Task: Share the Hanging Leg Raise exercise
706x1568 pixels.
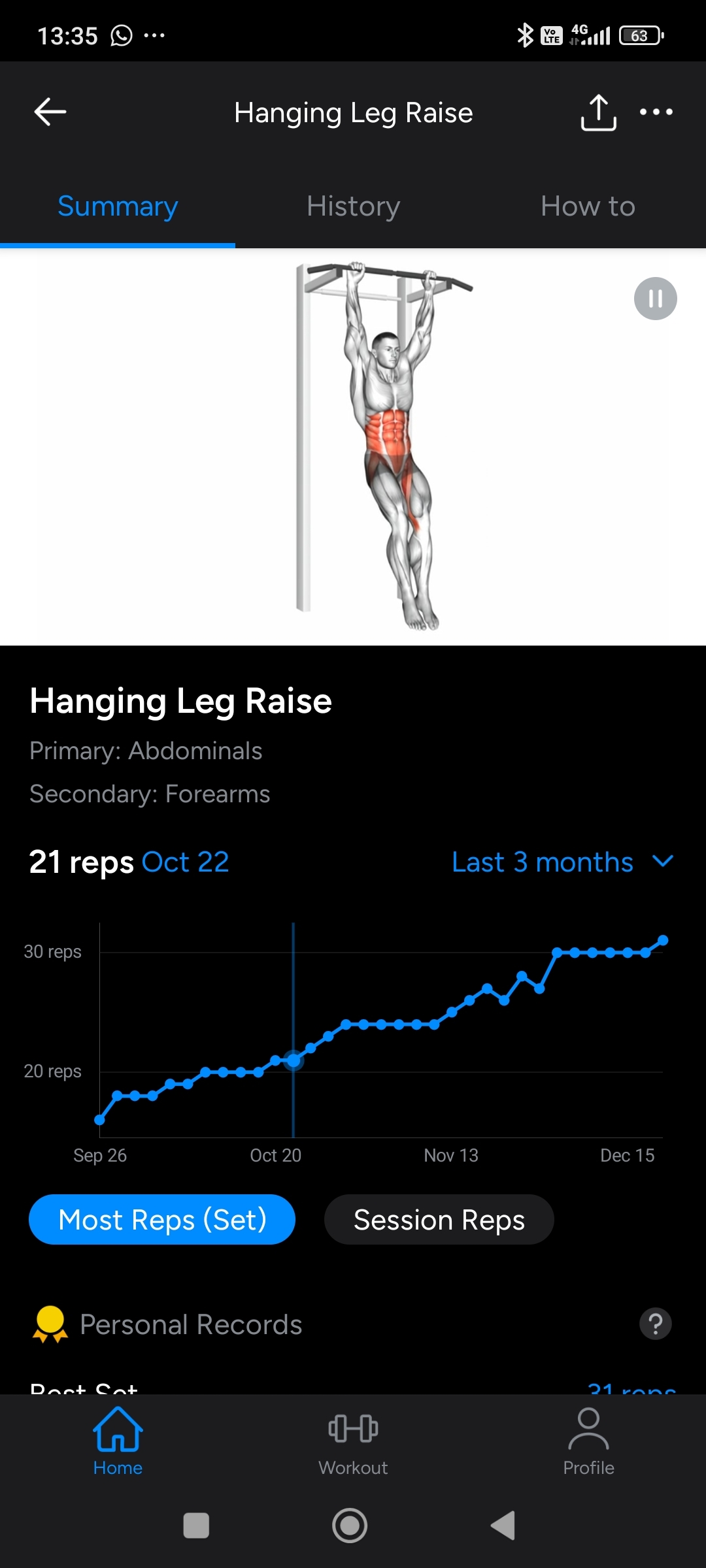Action: [x=598, y=112]
